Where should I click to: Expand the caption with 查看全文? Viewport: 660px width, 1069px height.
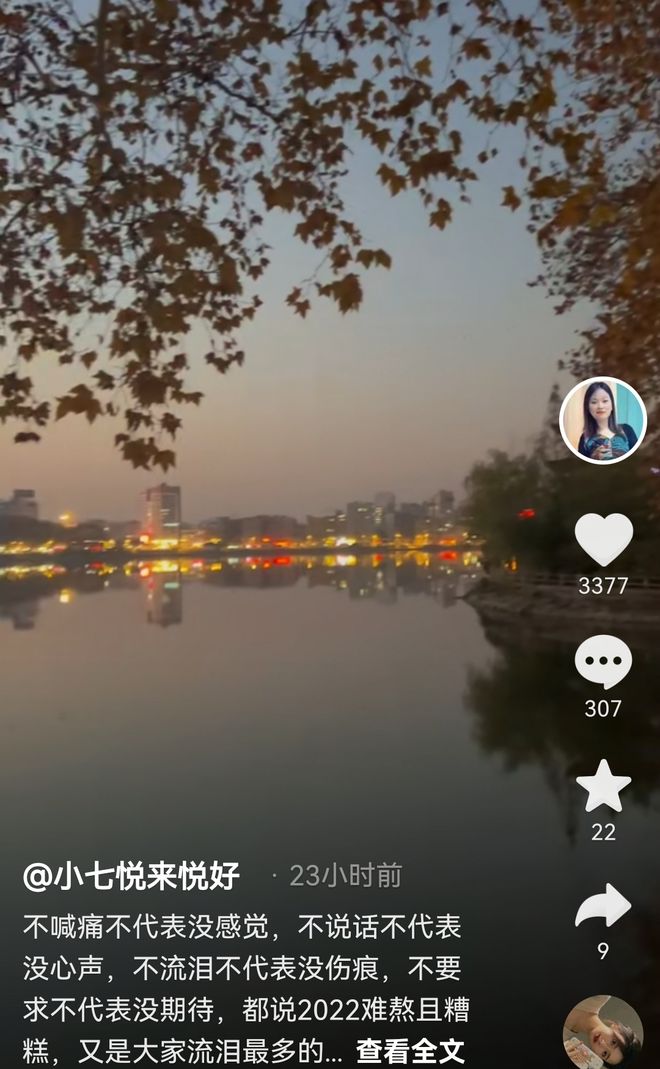tap(410, 1051)
